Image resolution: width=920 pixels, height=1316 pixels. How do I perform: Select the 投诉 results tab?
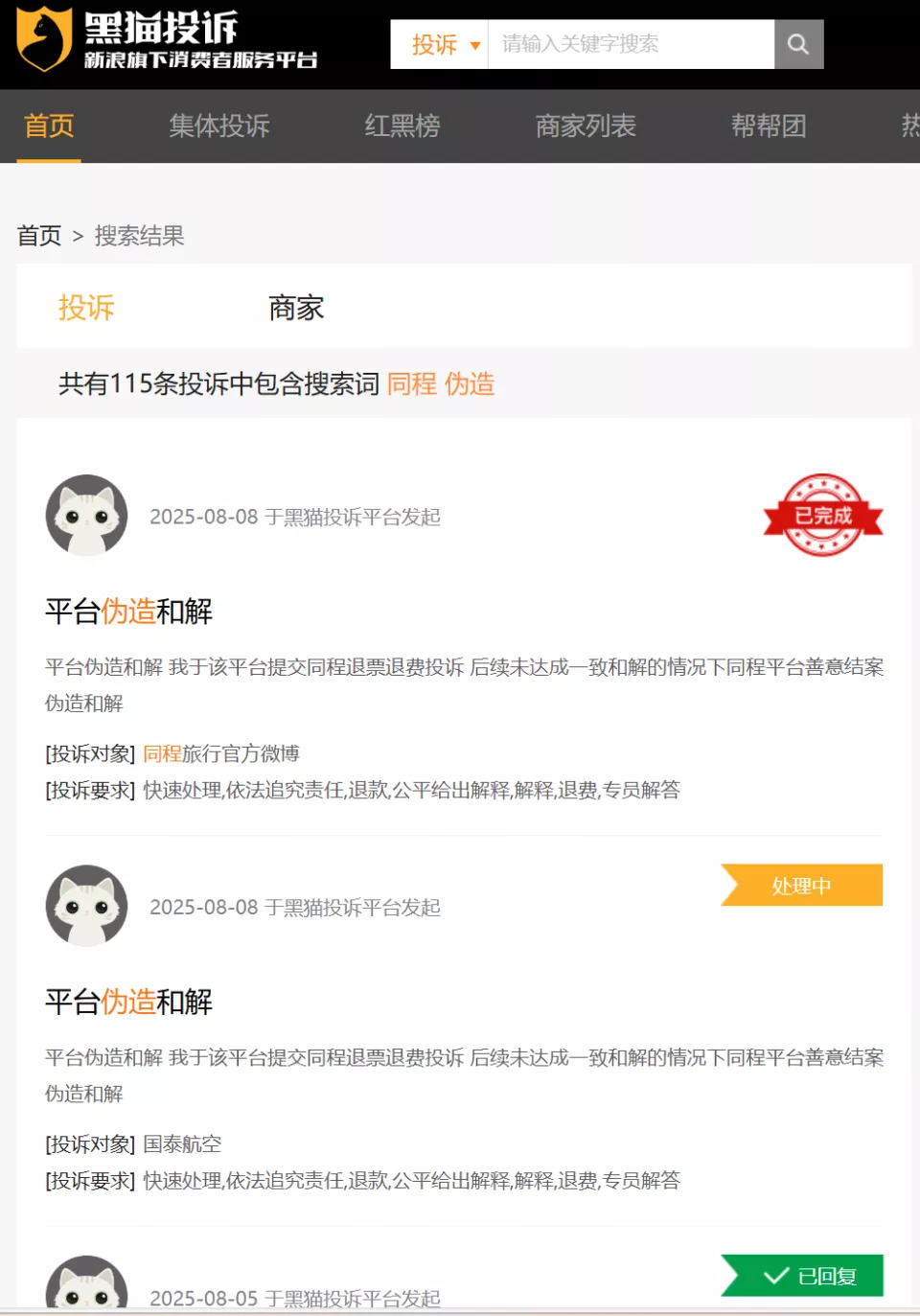pos(86,308)
